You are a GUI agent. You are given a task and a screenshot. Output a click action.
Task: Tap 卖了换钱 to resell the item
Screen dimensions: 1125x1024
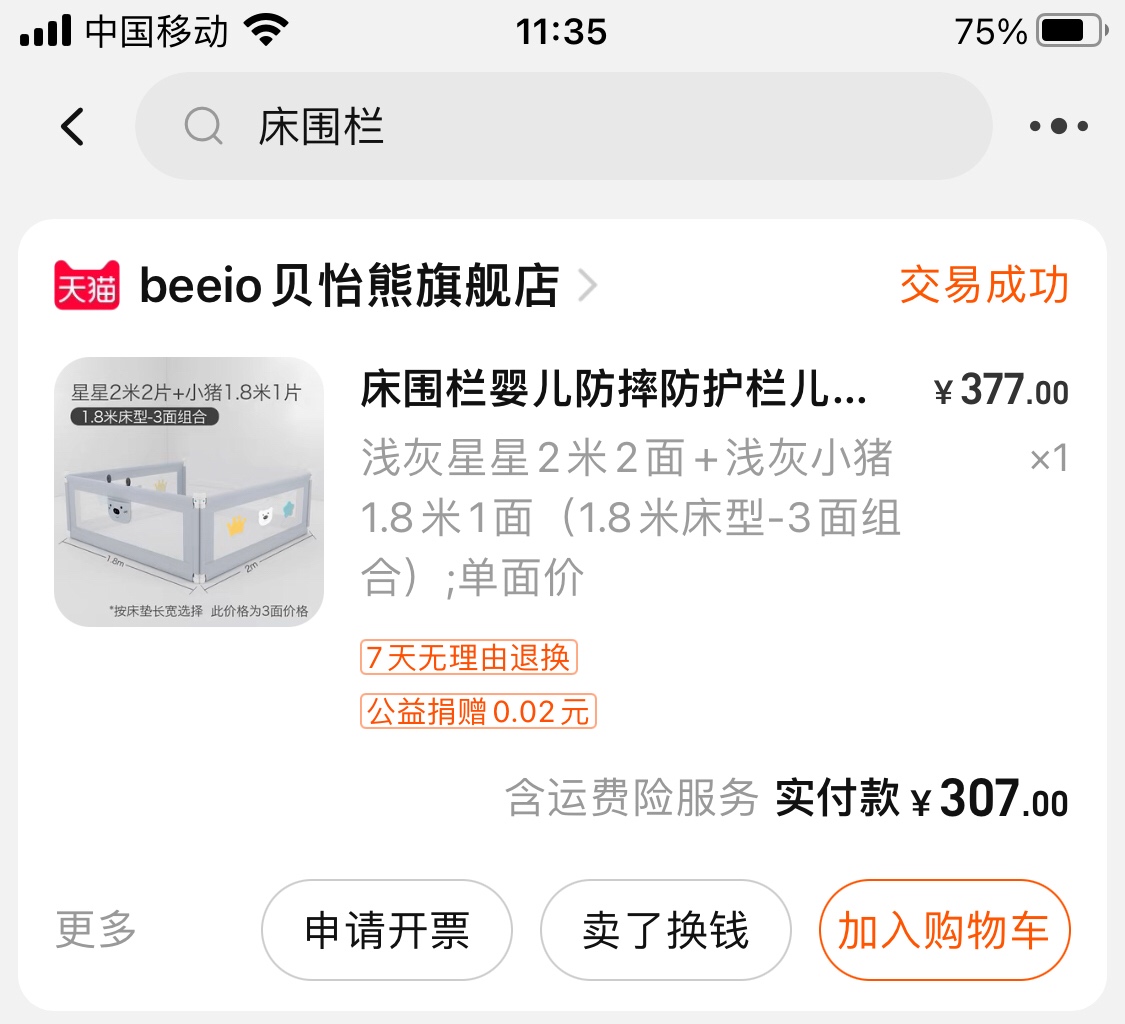point(665,931)
